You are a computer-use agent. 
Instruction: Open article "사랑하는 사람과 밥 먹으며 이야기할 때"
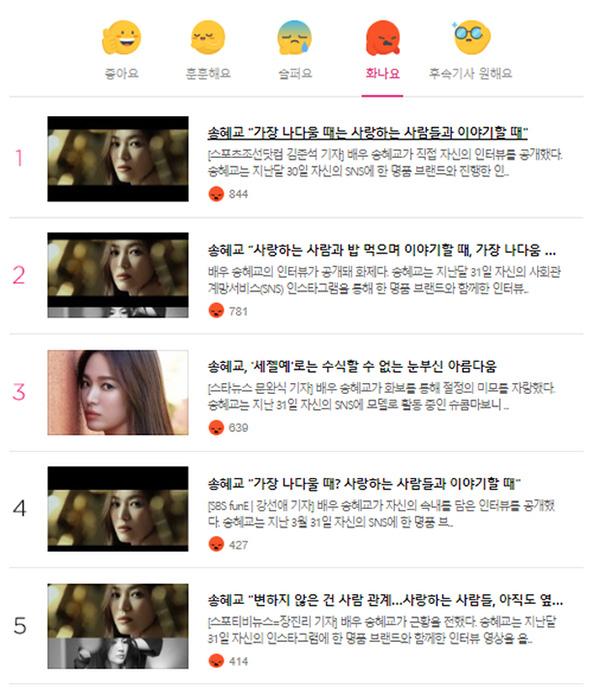381,250
